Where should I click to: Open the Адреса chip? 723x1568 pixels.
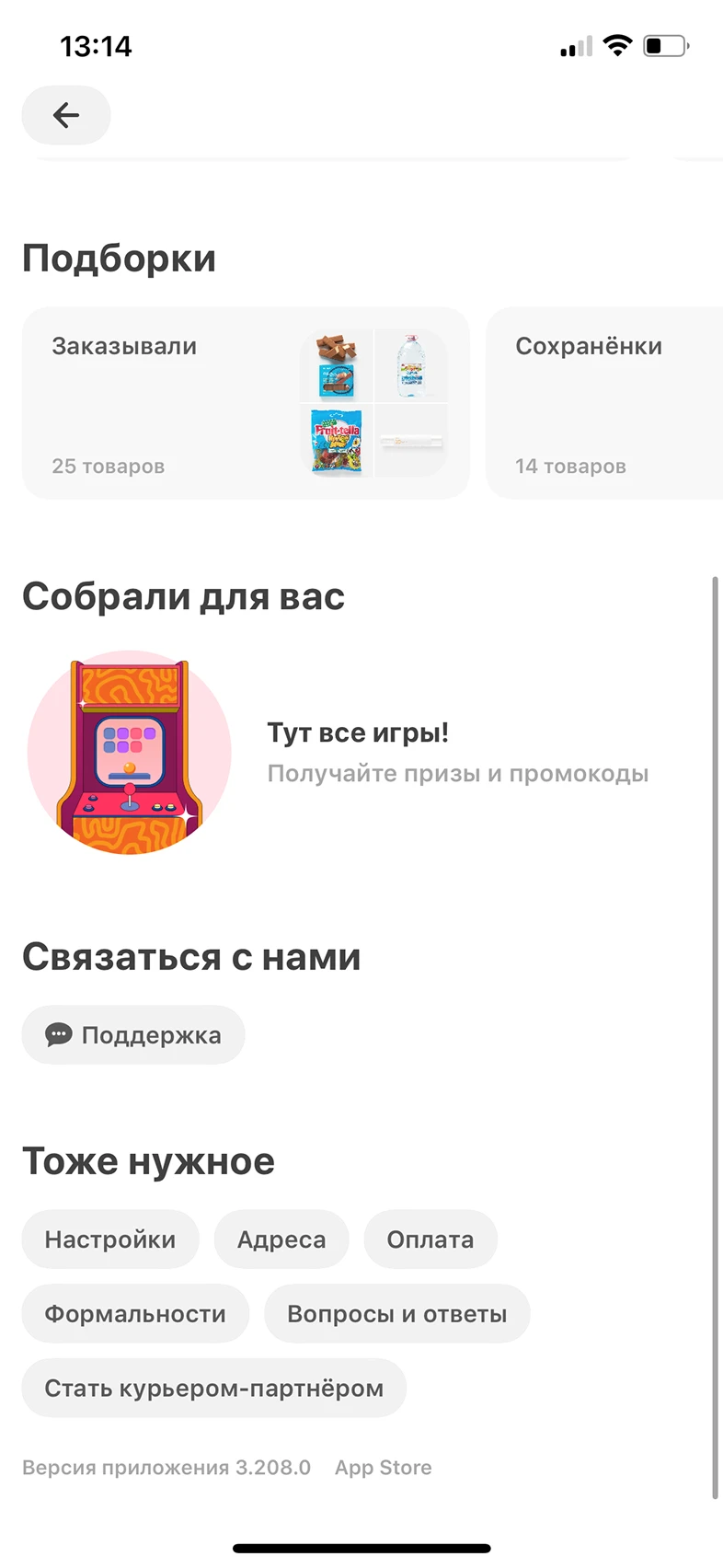(281, 1239)
